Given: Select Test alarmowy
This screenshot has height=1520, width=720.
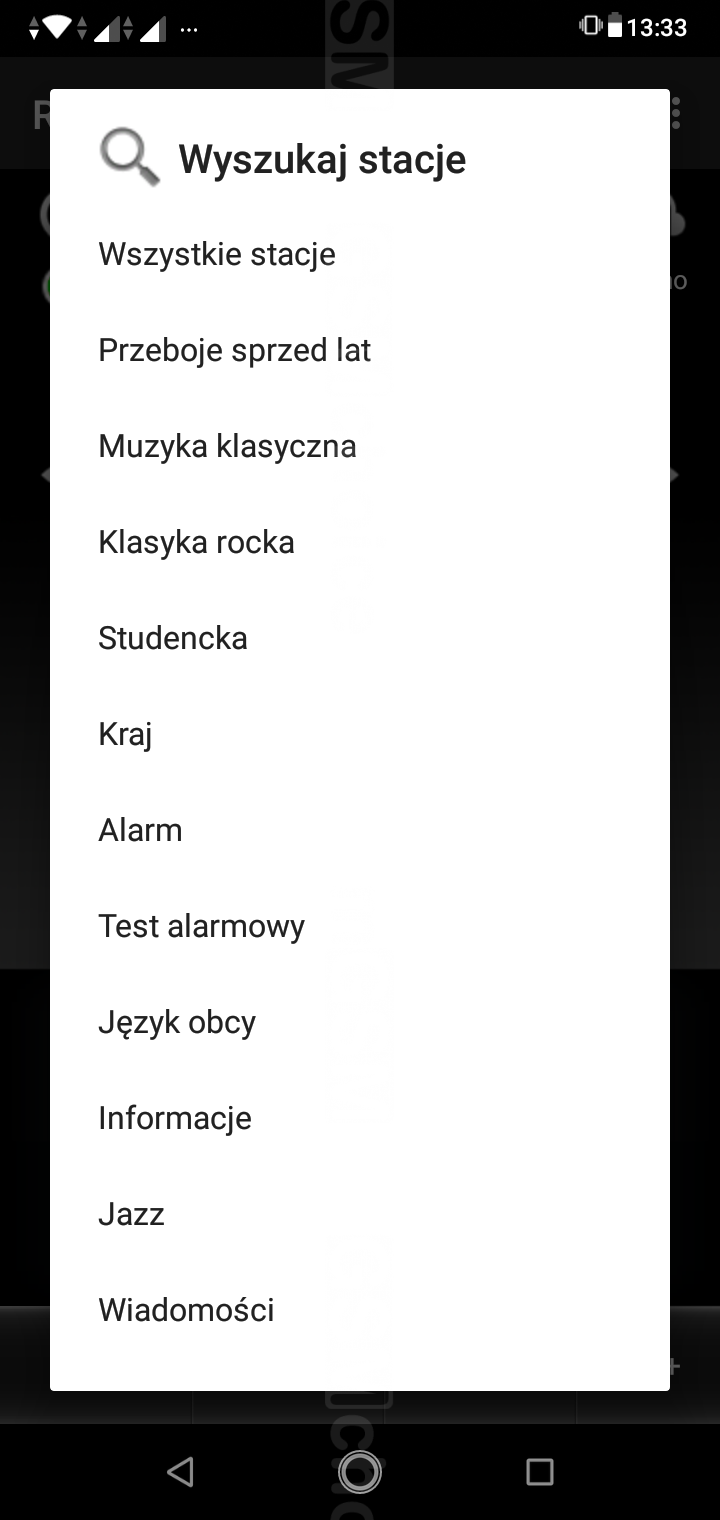Looking at the screenshot, I should point(360,926).
